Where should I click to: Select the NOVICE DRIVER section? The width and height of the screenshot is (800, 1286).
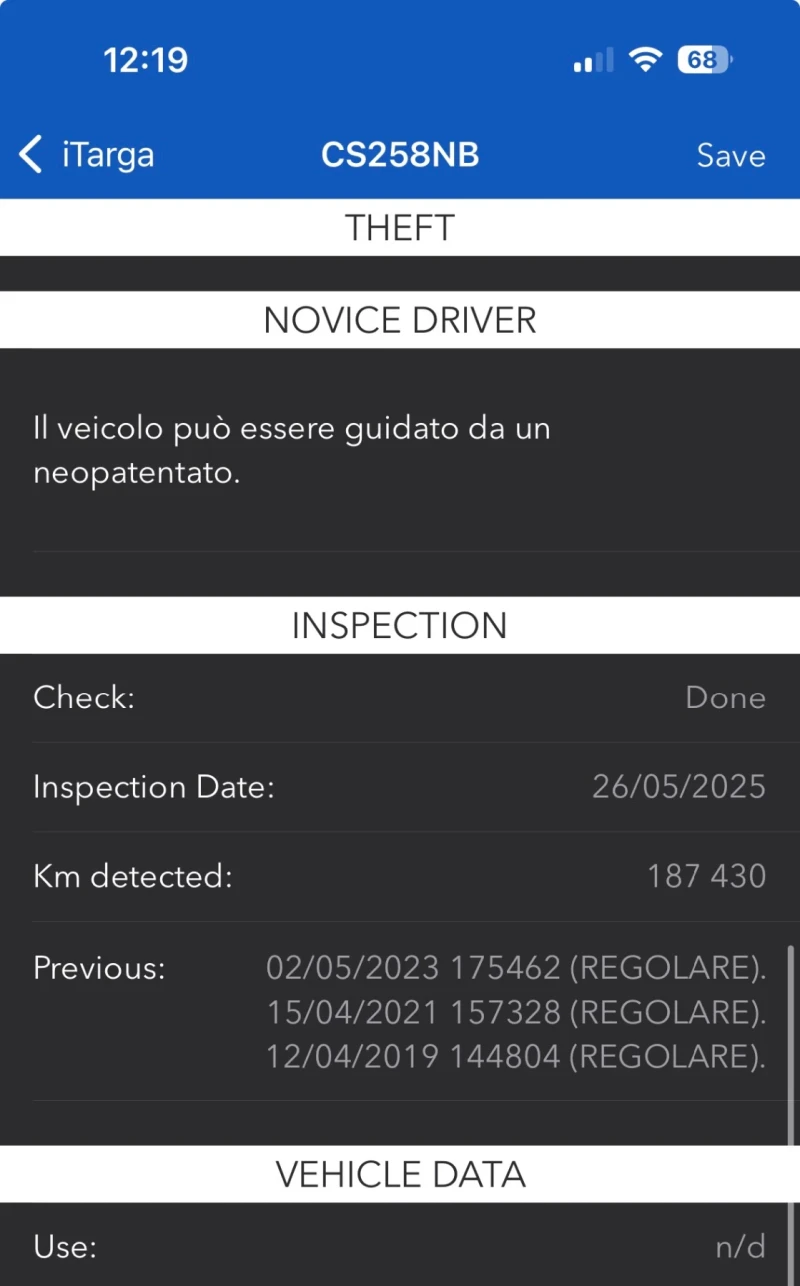(400, 319)
